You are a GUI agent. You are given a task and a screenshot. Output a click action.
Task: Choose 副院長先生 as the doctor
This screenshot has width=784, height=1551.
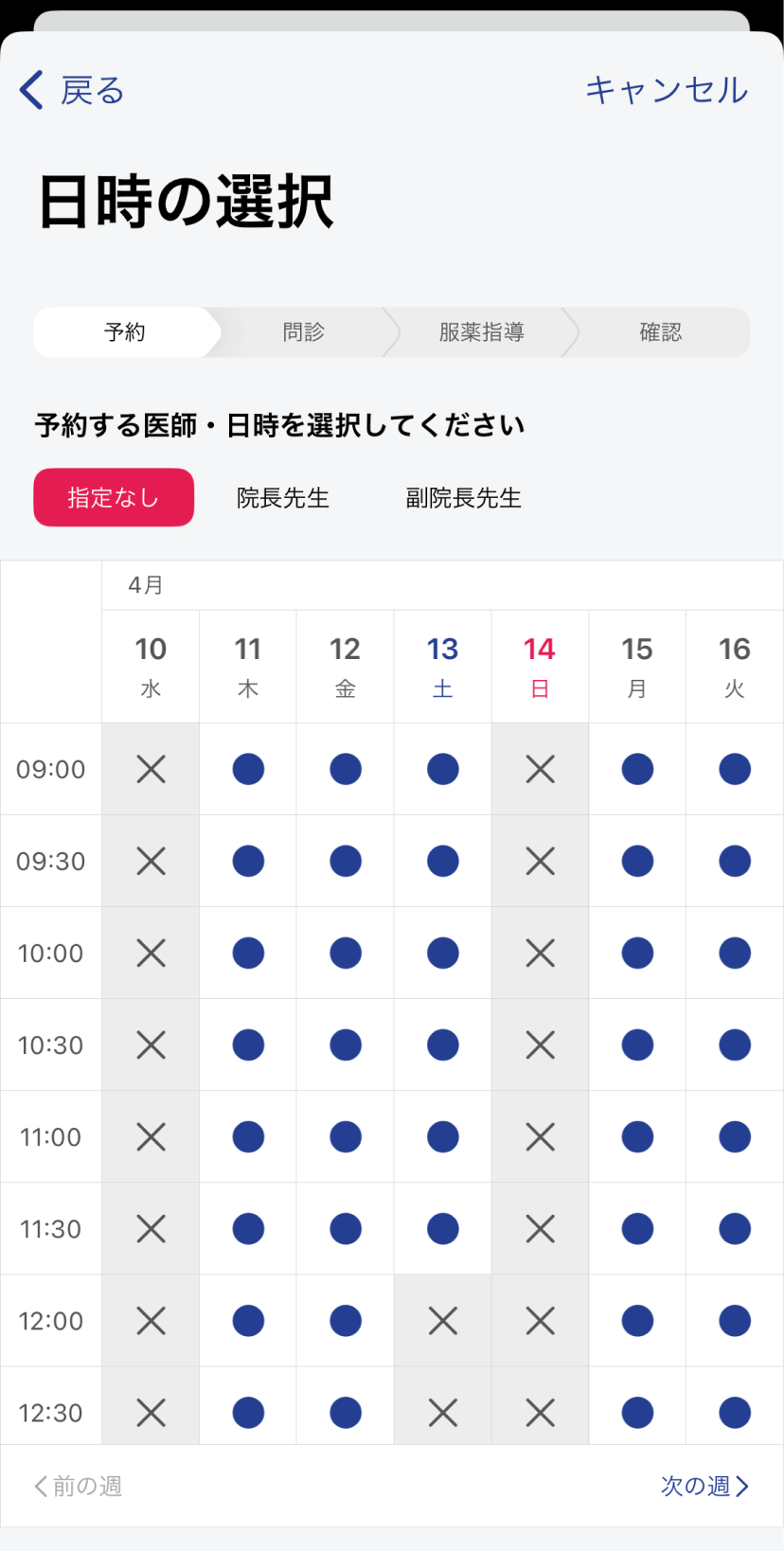tap(464, 497)
